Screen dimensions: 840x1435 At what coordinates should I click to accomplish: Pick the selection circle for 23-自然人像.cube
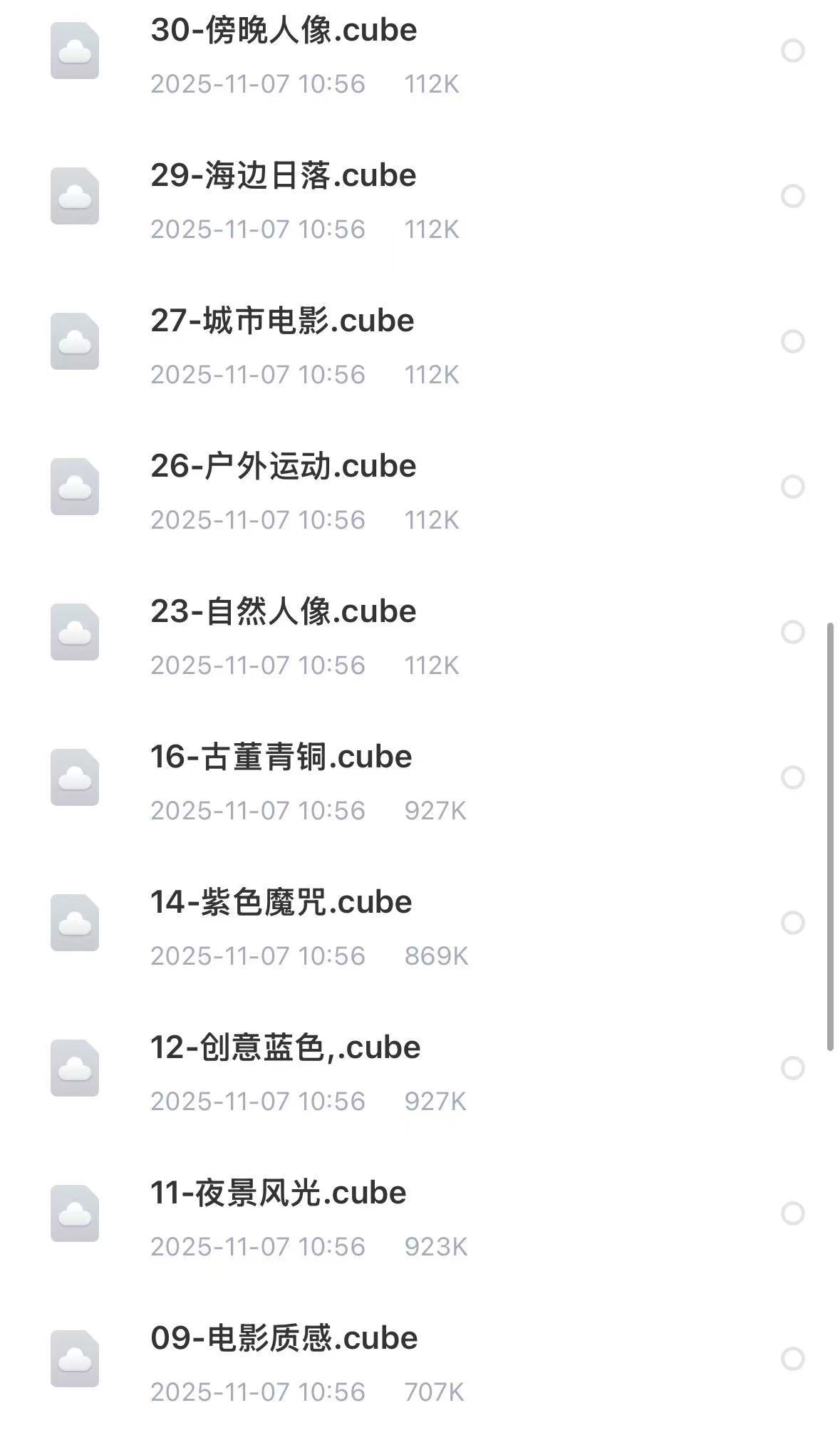[x=792, y=632]
